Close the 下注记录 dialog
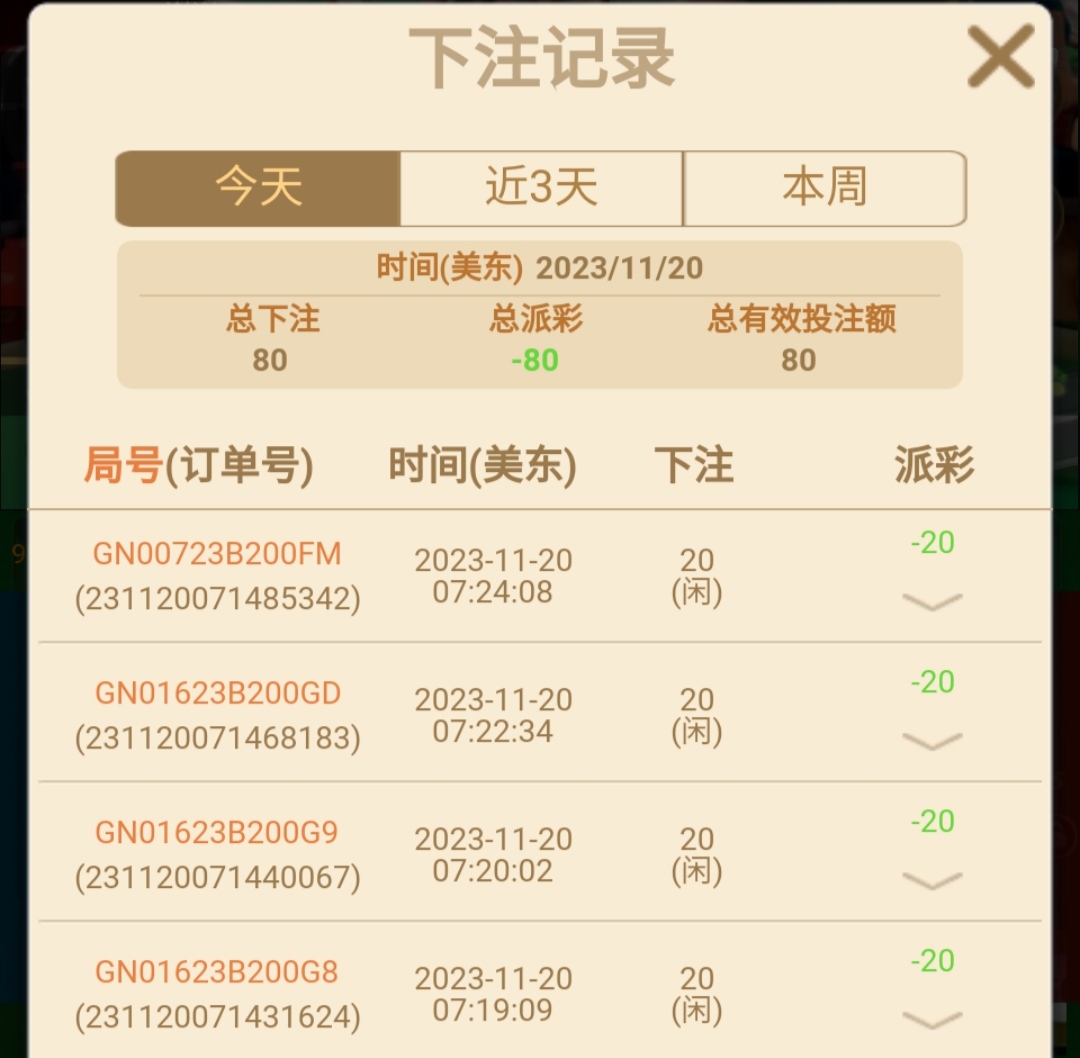 [1000, 57]
